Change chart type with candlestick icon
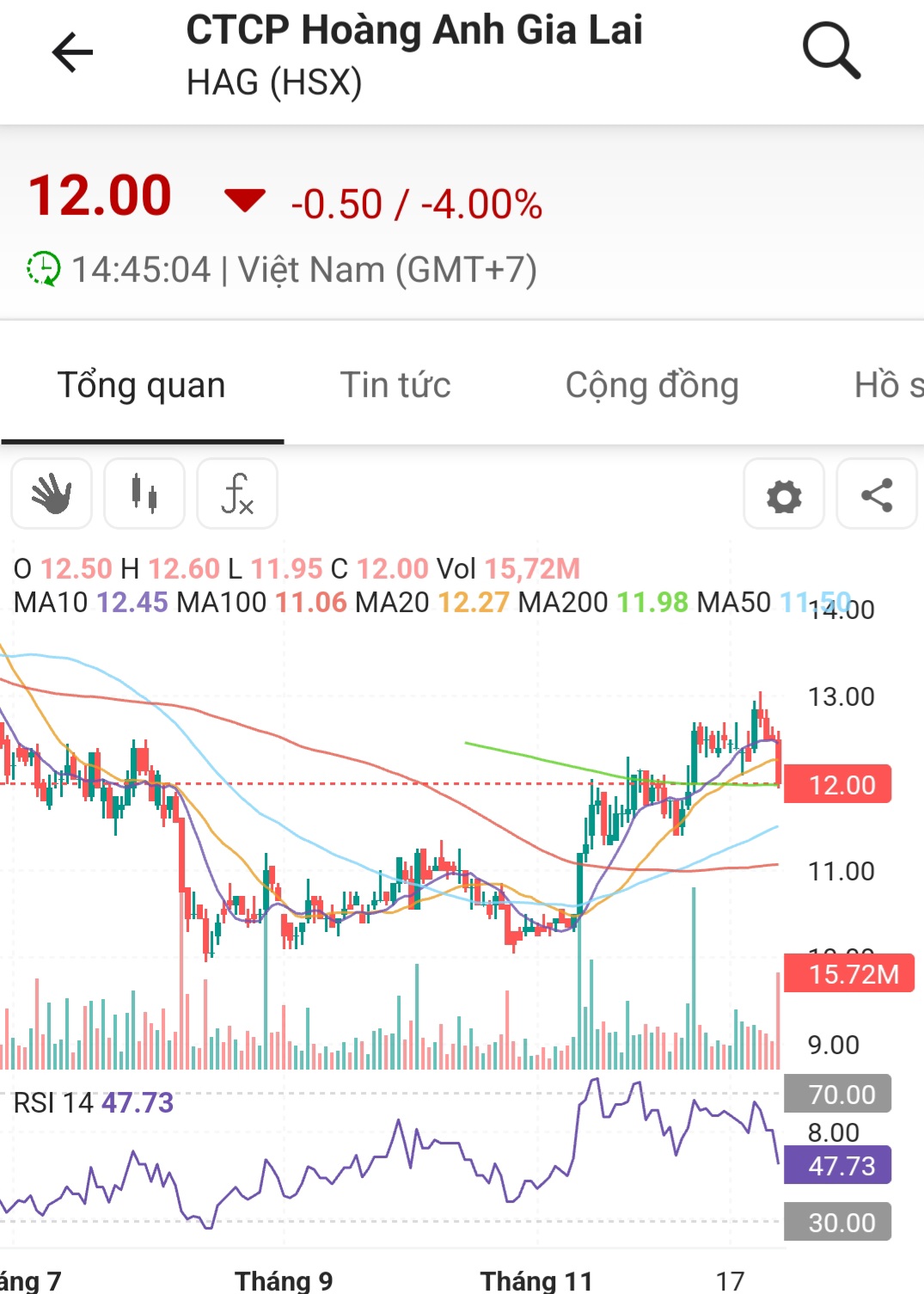924x1294 pixels. (144, 494)
